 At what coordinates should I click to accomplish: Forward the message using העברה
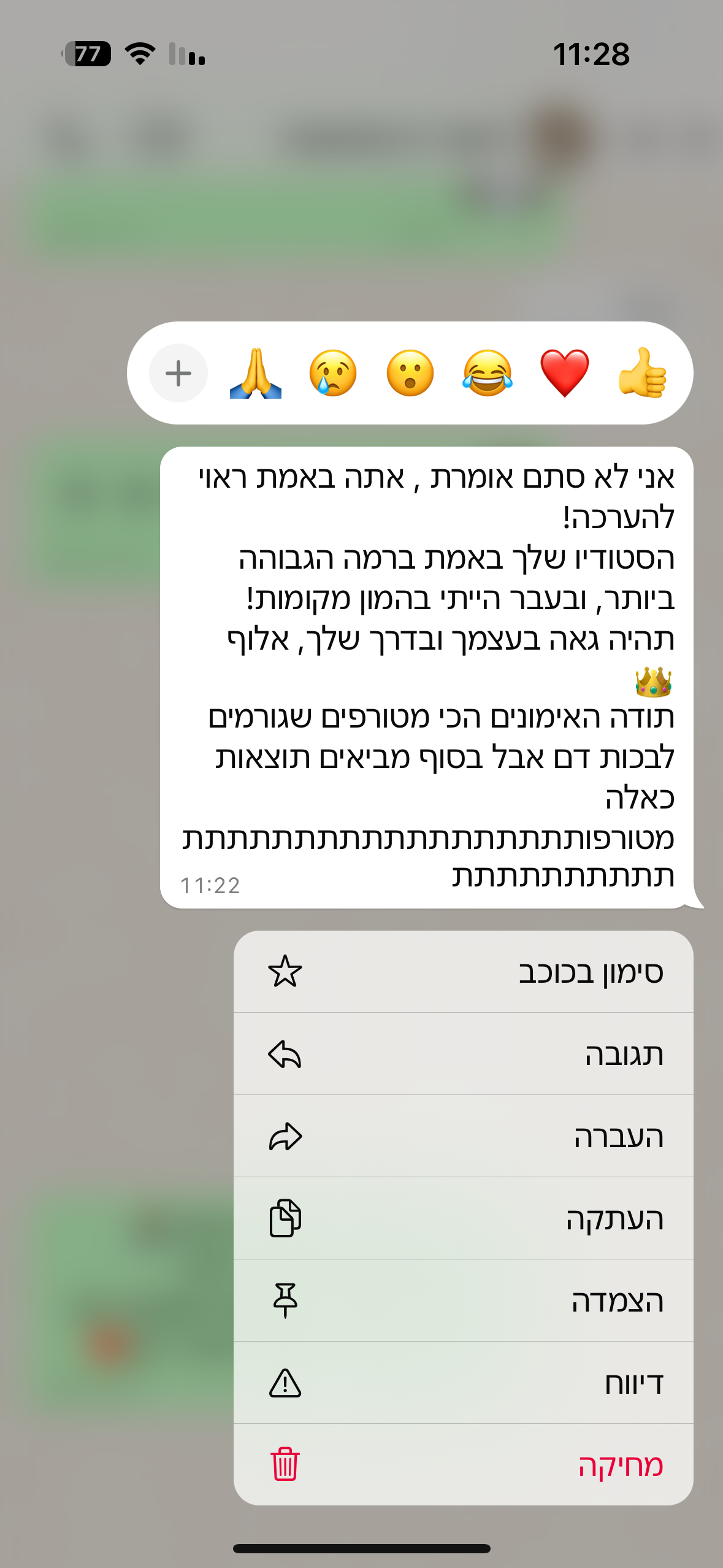(x=463, y=1136)
